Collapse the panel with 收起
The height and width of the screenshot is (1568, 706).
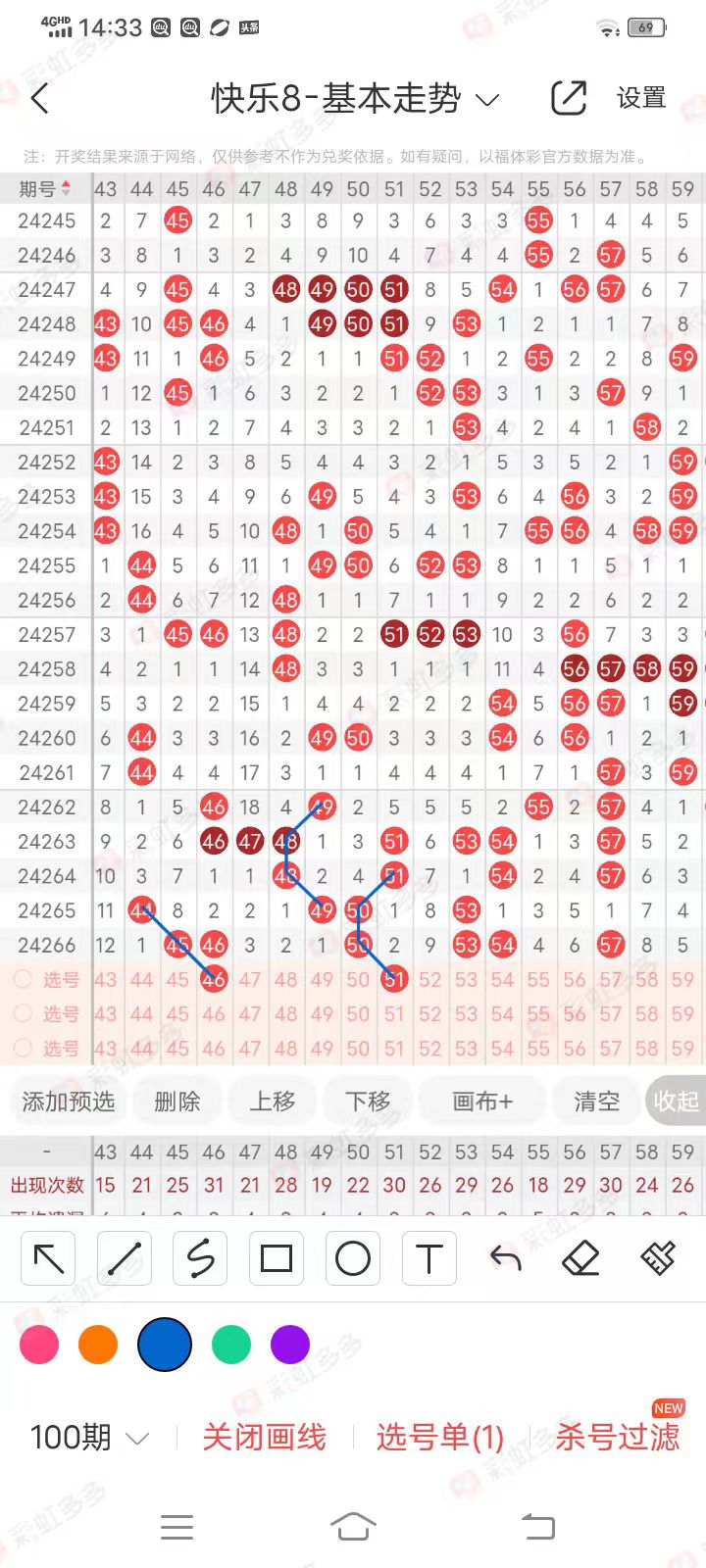(676, 1101)
